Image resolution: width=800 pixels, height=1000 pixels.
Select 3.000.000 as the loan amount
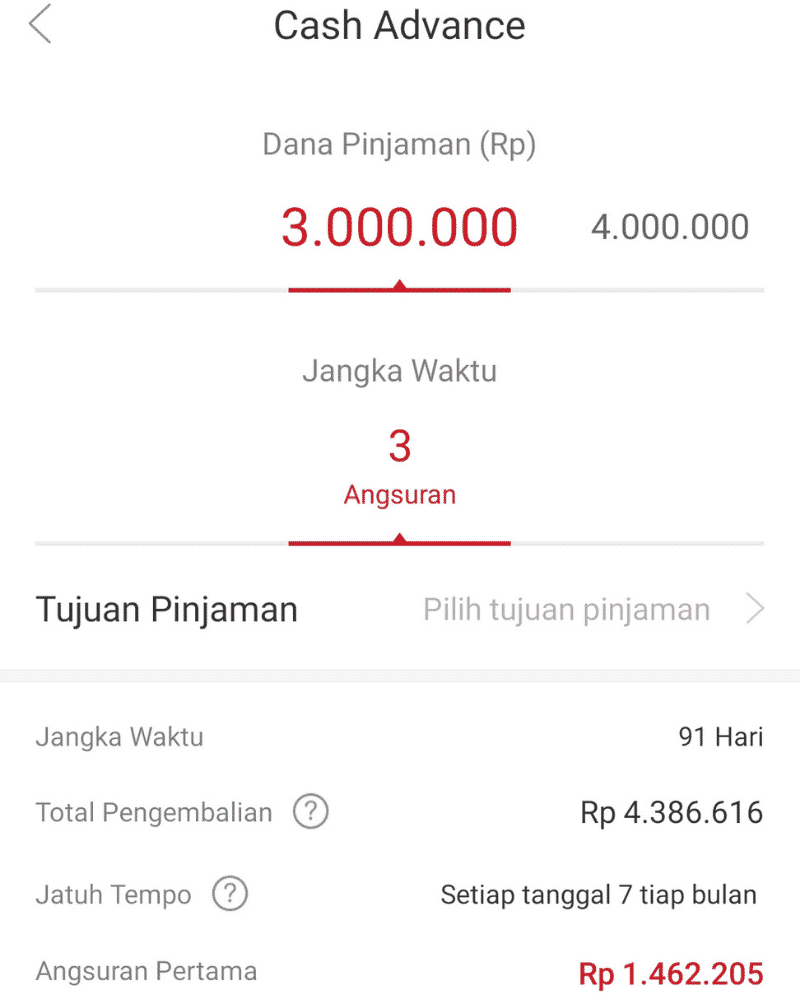point(400,228)
